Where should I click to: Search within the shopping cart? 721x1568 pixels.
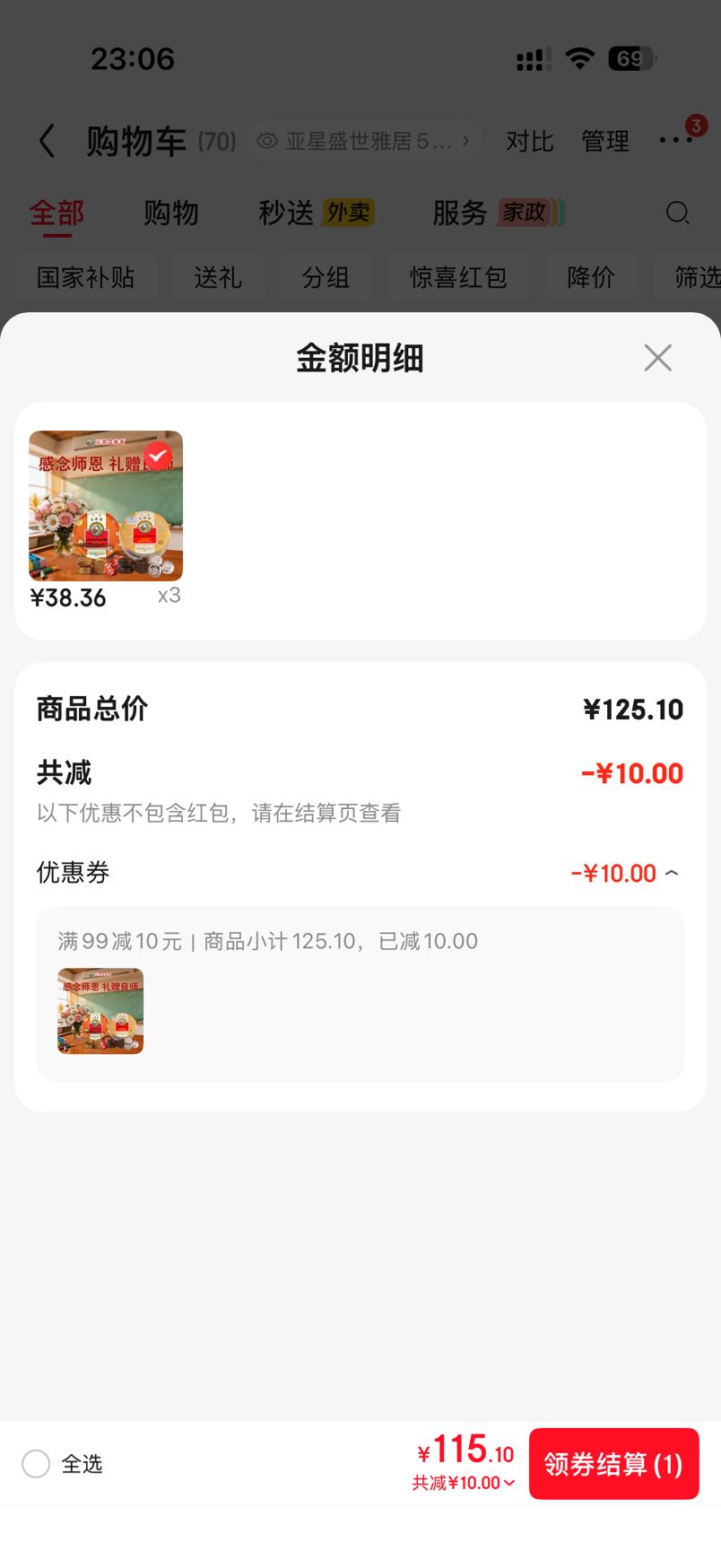(678, 213)
